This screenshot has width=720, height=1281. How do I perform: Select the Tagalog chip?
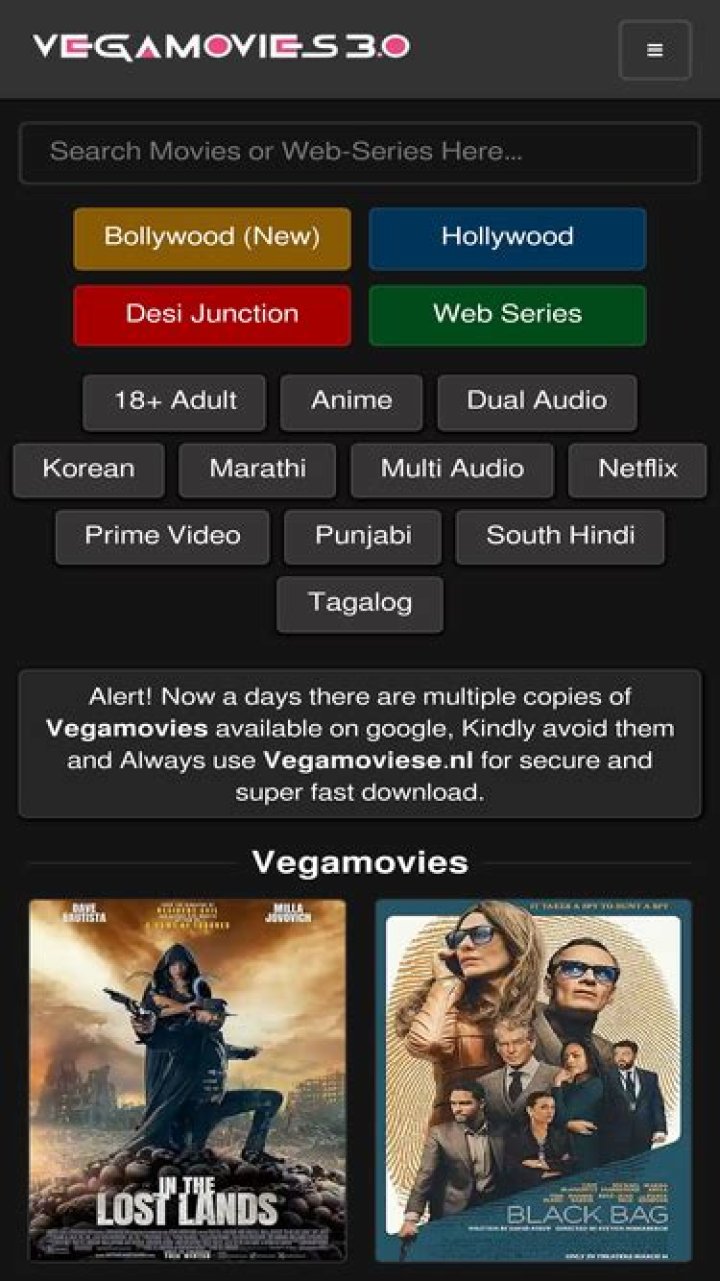[x=360, y=604]
